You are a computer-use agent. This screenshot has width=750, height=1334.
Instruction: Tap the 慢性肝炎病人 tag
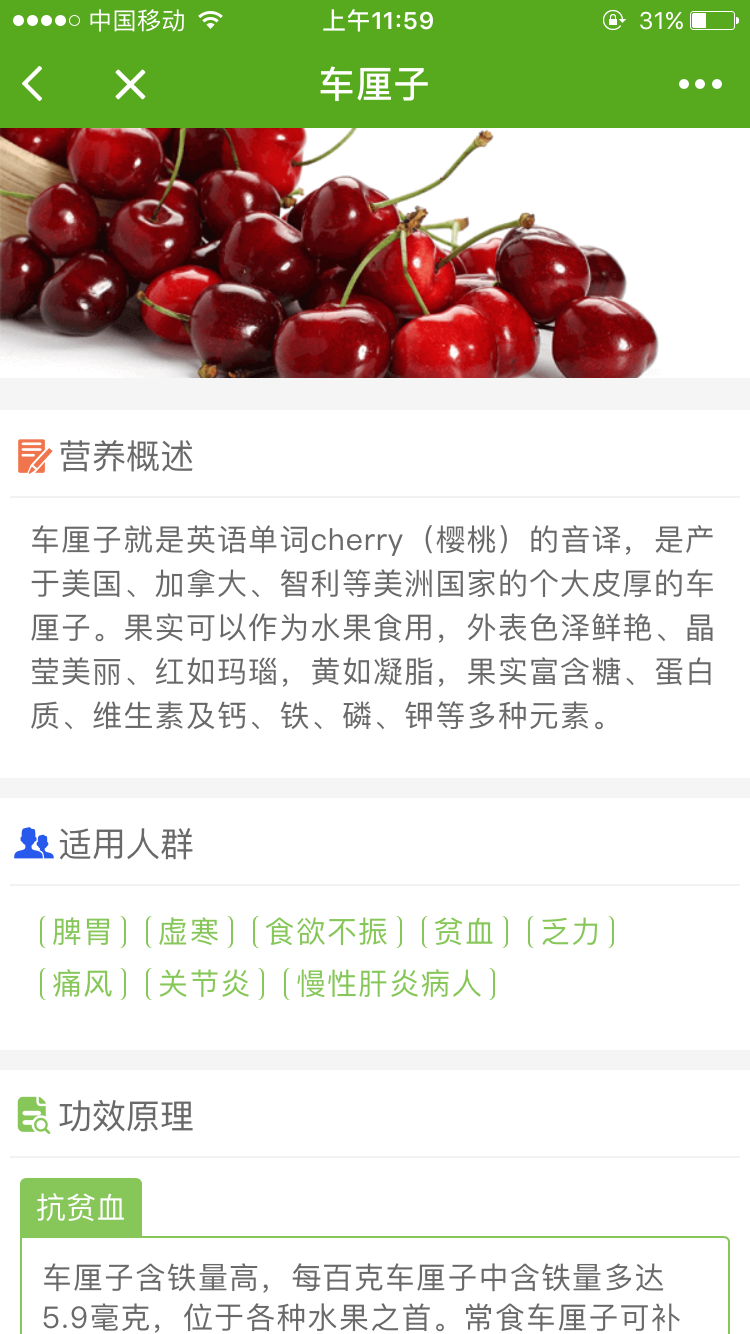point(389,984)
